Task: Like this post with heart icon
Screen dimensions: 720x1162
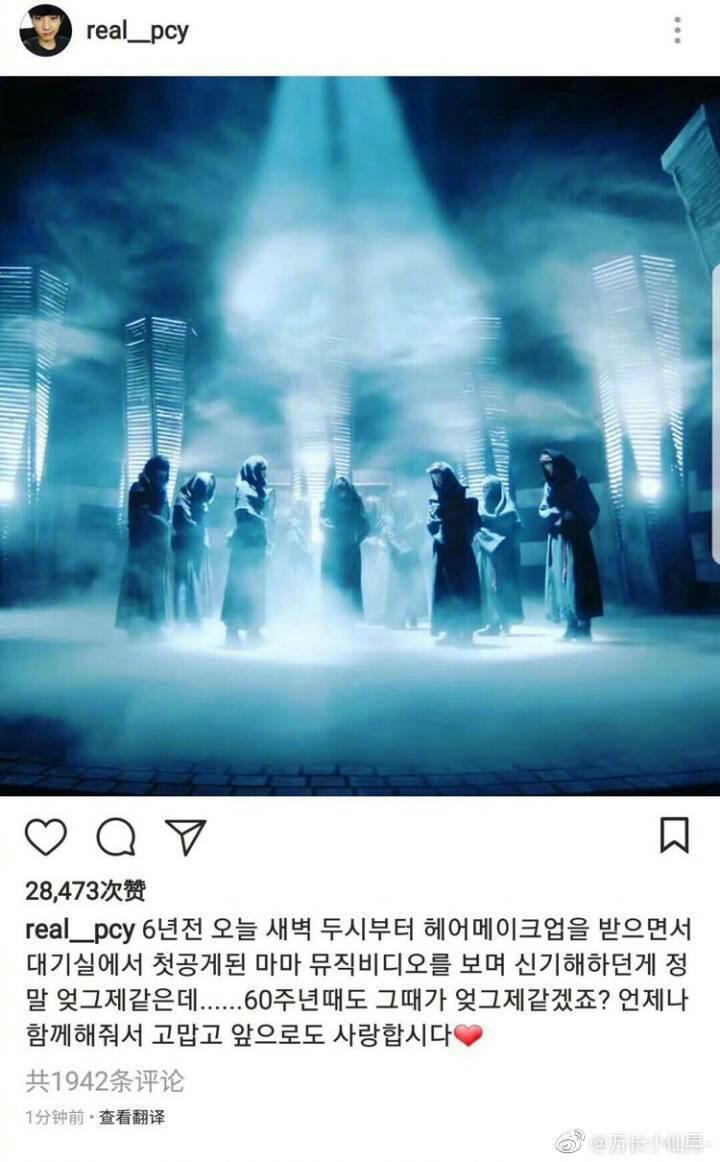Action: (x=45, y=836)
